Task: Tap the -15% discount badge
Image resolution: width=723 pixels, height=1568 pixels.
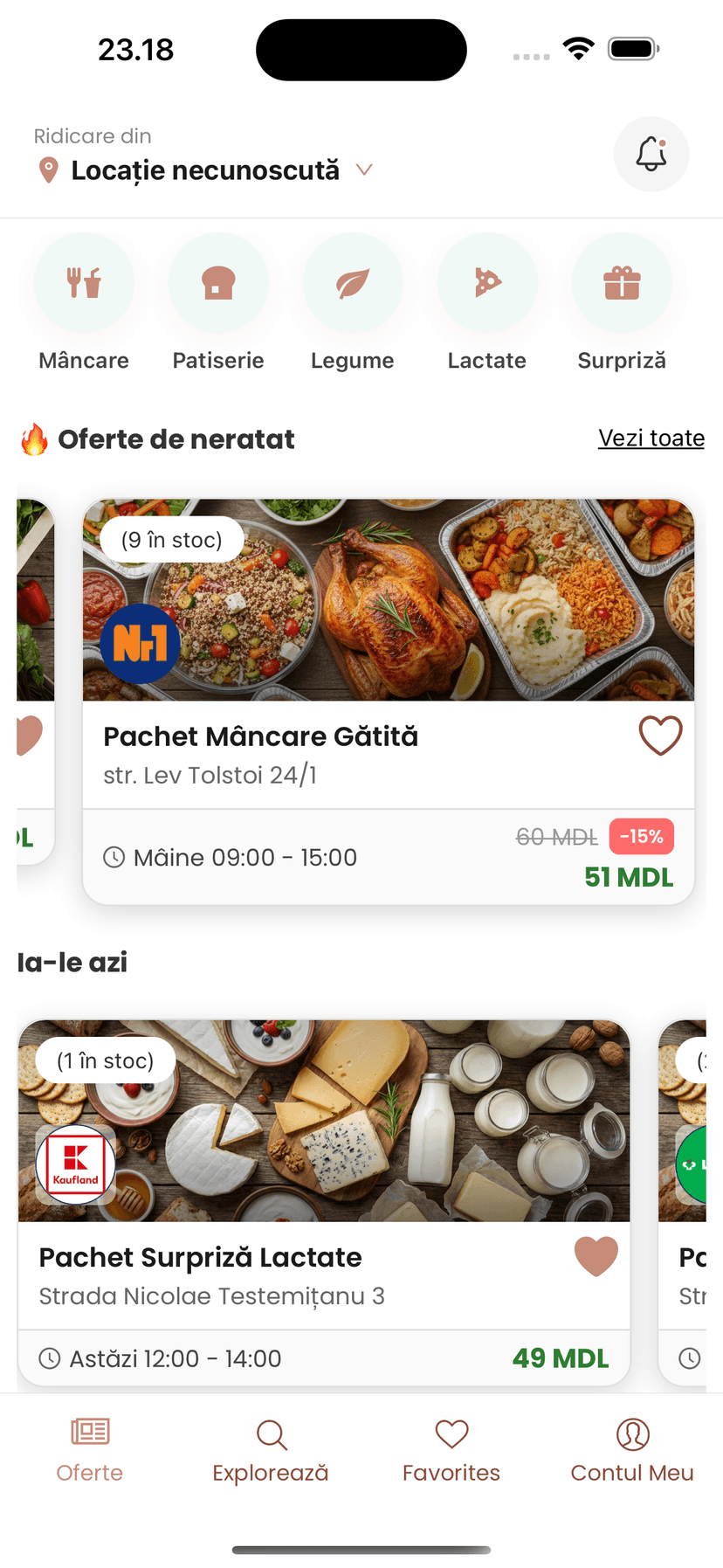Action: pyautogui.click(x=642, y=836)
